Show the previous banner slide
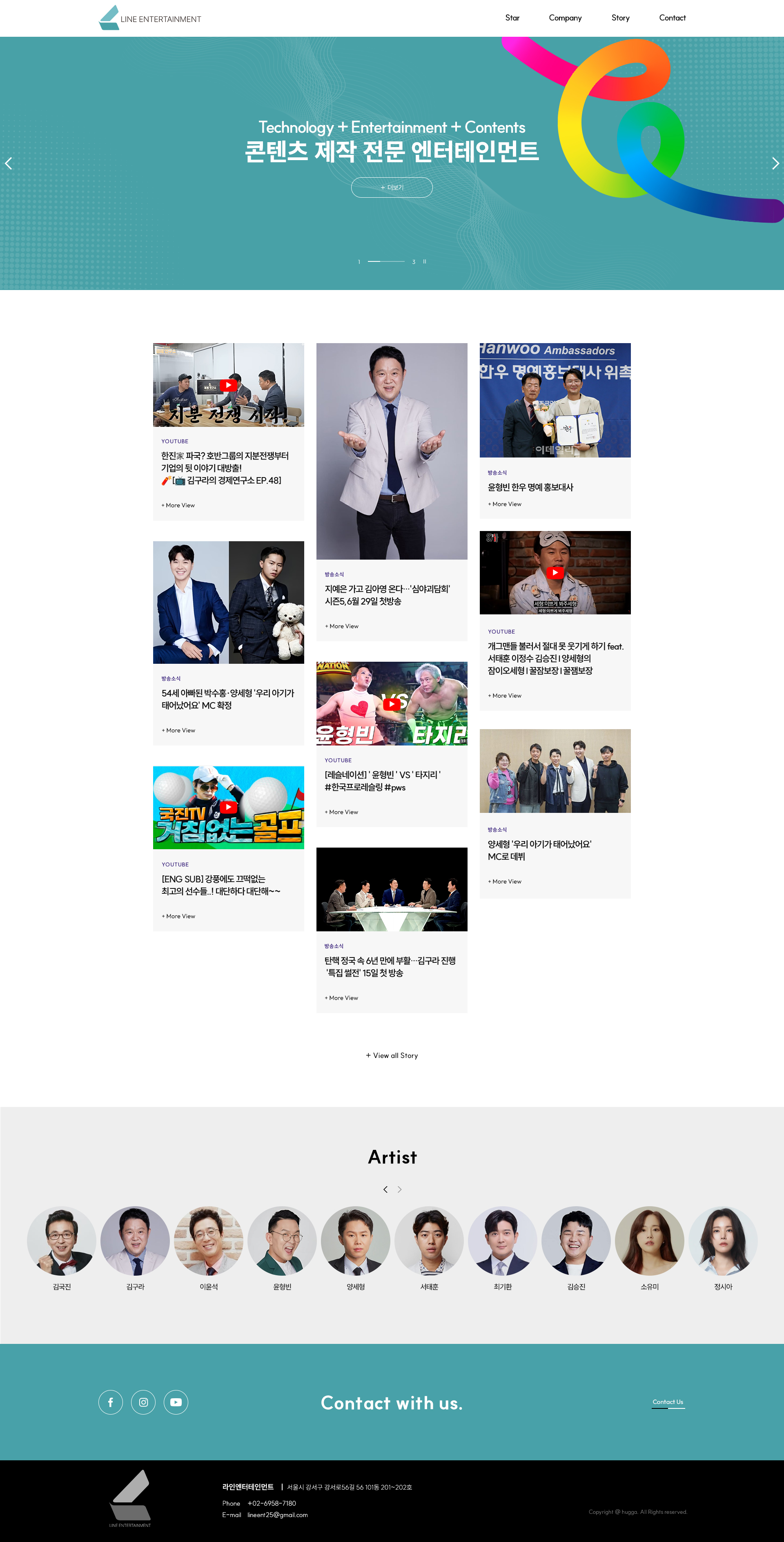 (x=9, y=163)
